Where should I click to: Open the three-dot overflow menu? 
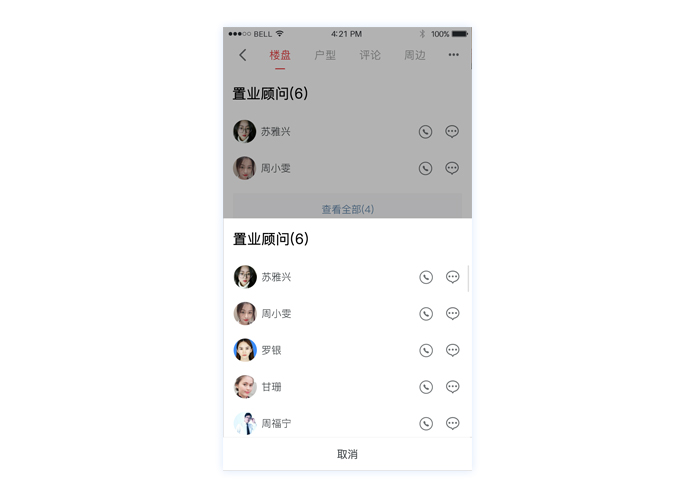click(x=454, y=55)
